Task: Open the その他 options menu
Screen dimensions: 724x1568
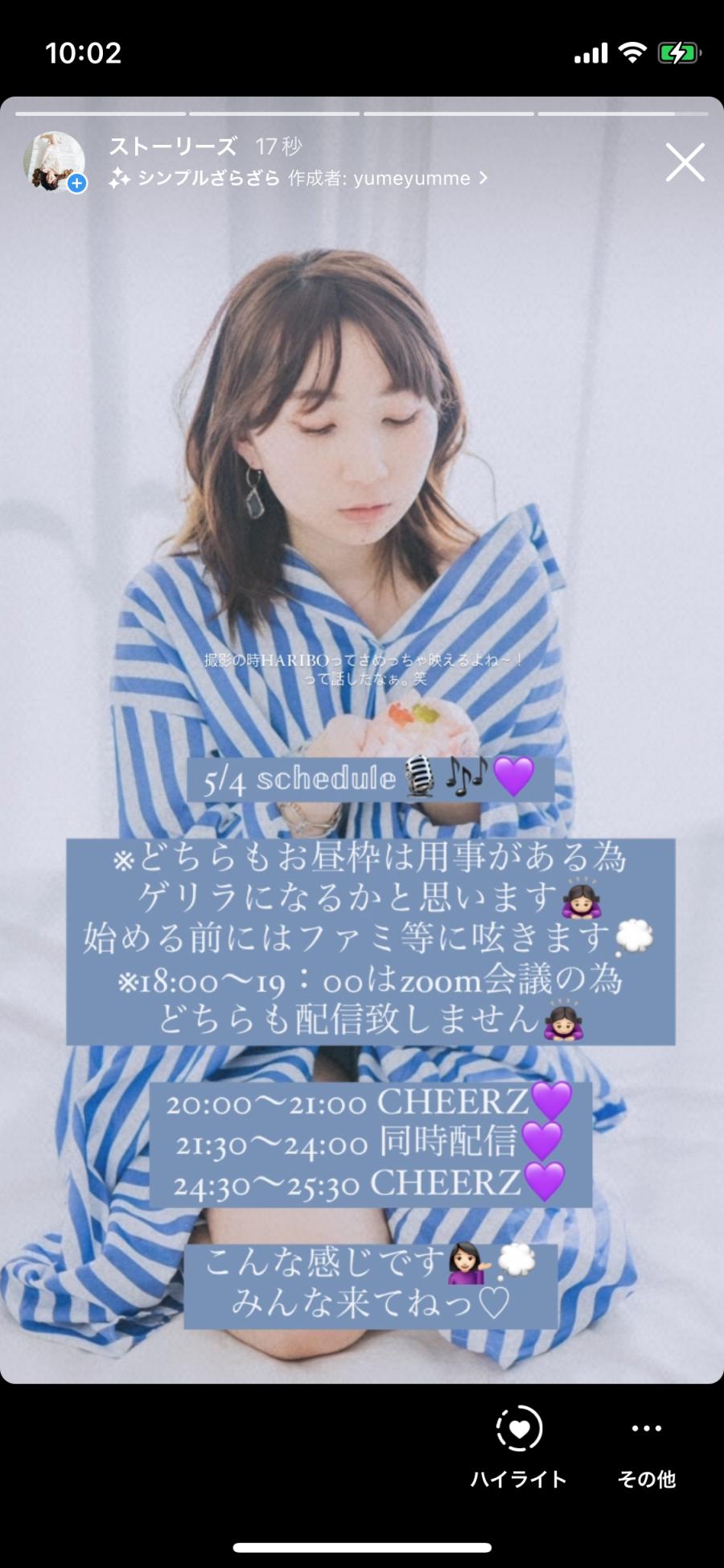Action: [x=646, y=1446]
